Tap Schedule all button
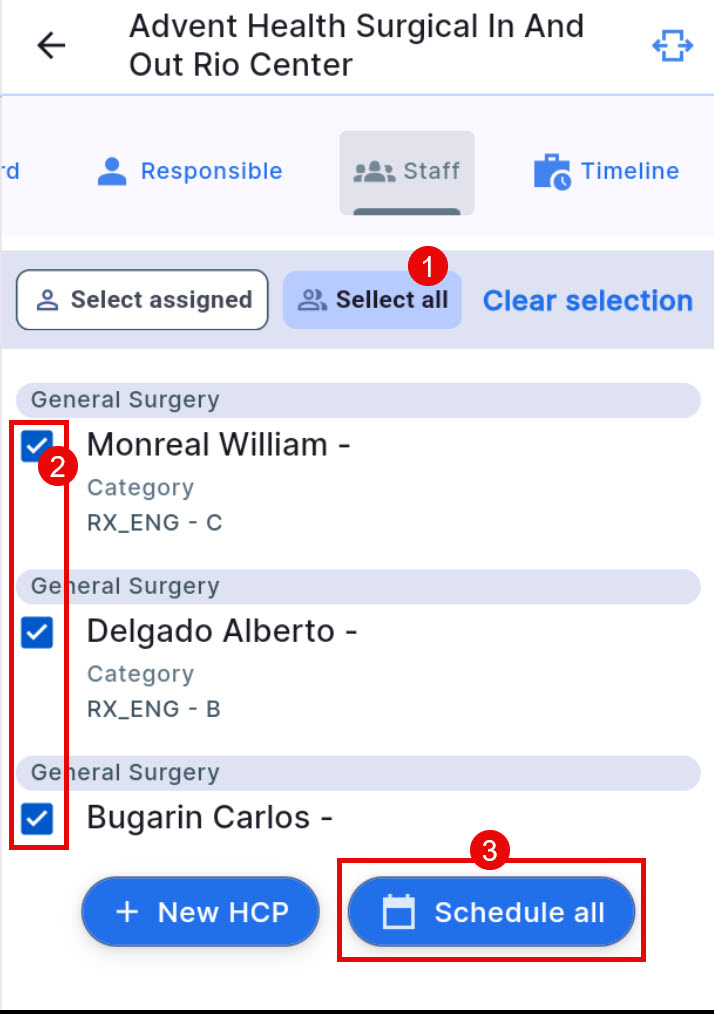 click(492, 912)
